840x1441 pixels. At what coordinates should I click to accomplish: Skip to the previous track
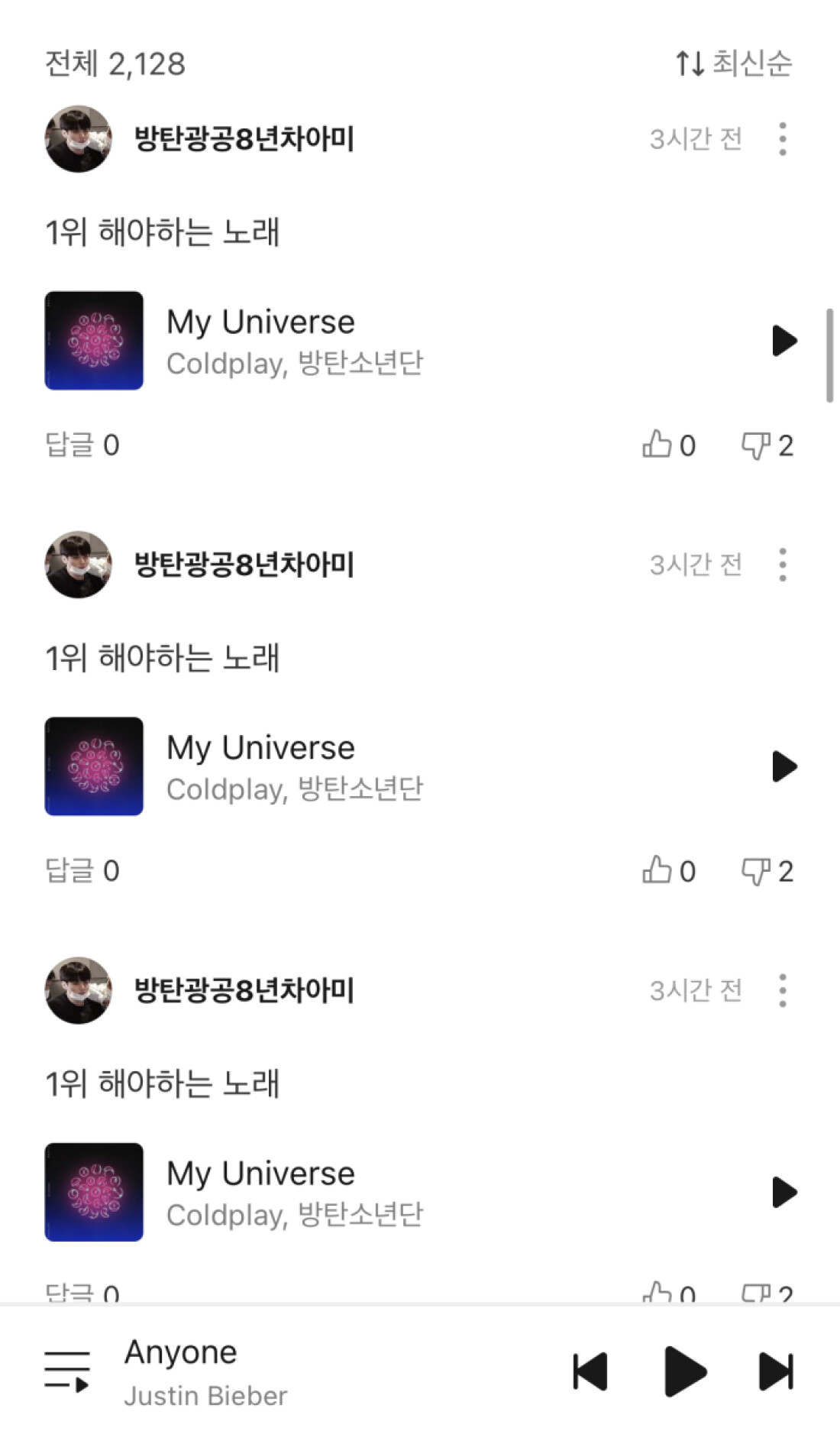pos(590,1371)
